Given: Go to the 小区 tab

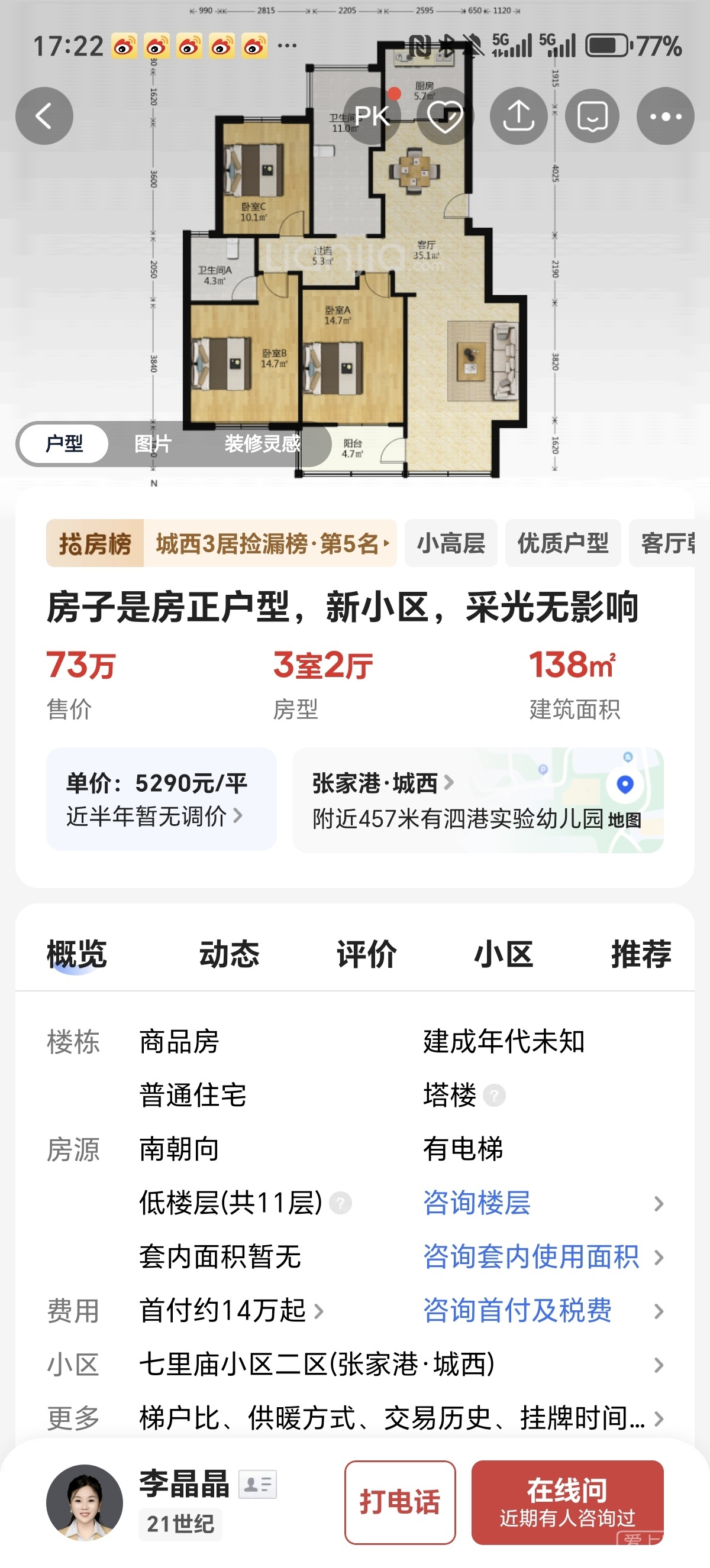Looking at the screenshot, I should coord(504,954).
